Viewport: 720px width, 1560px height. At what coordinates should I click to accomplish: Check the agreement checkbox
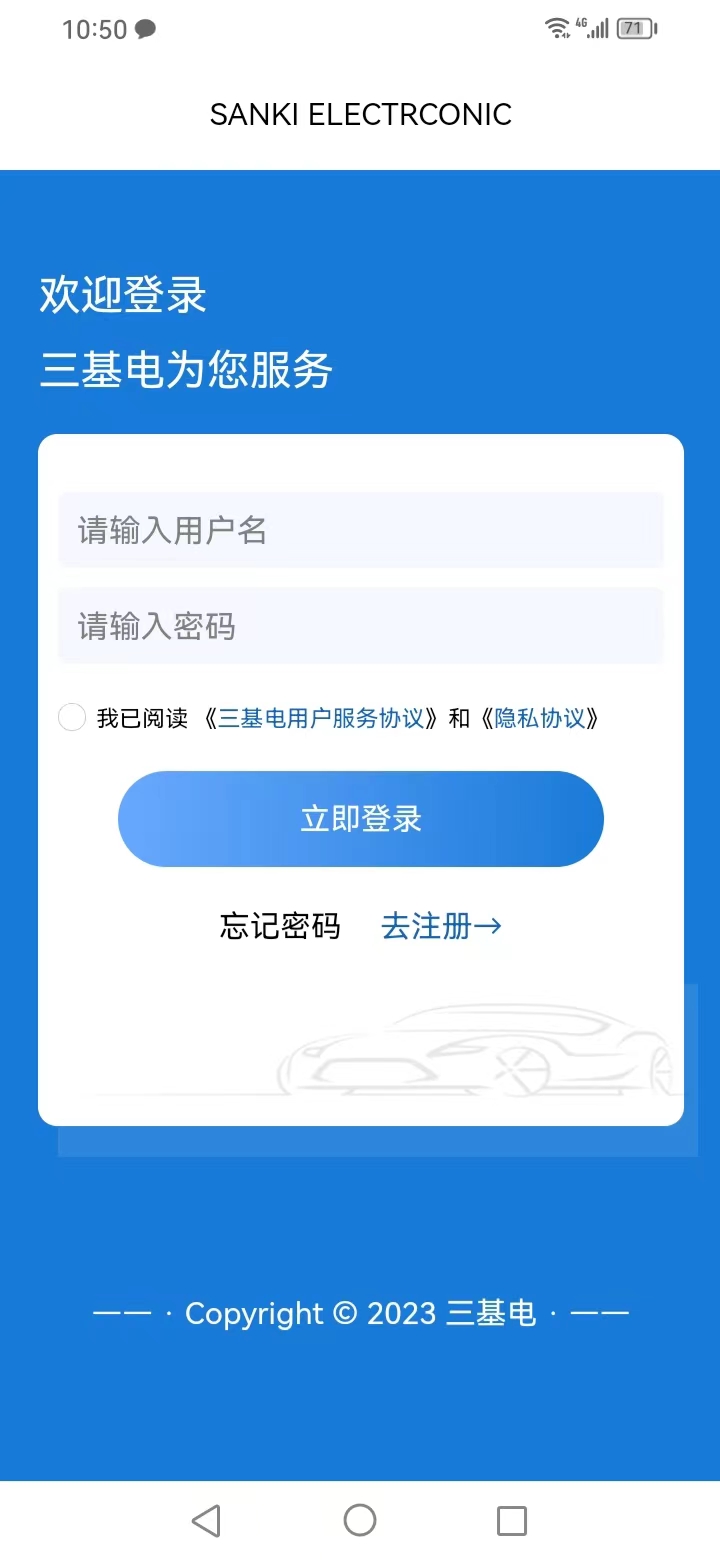[x=72, y=717]
